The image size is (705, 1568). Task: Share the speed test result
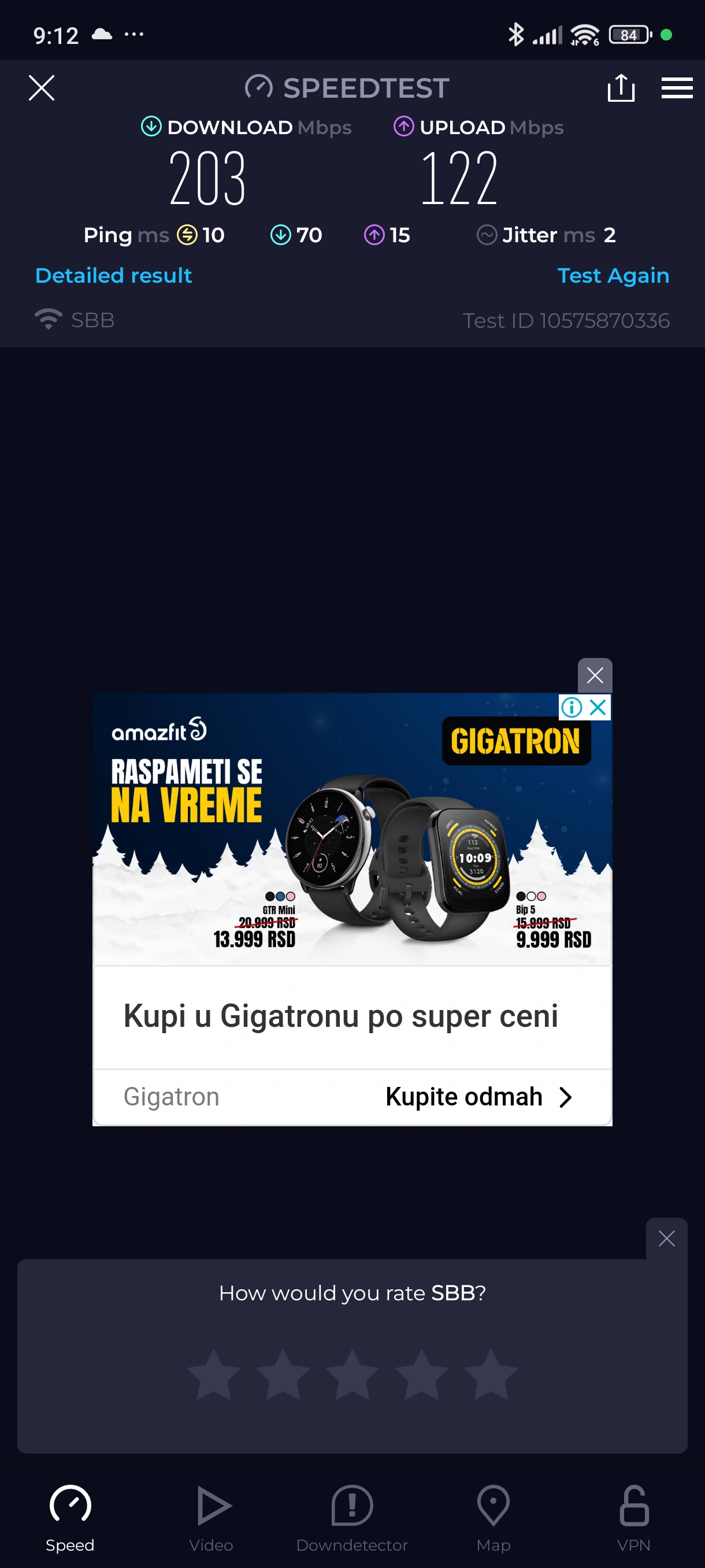tap(621, 88)
